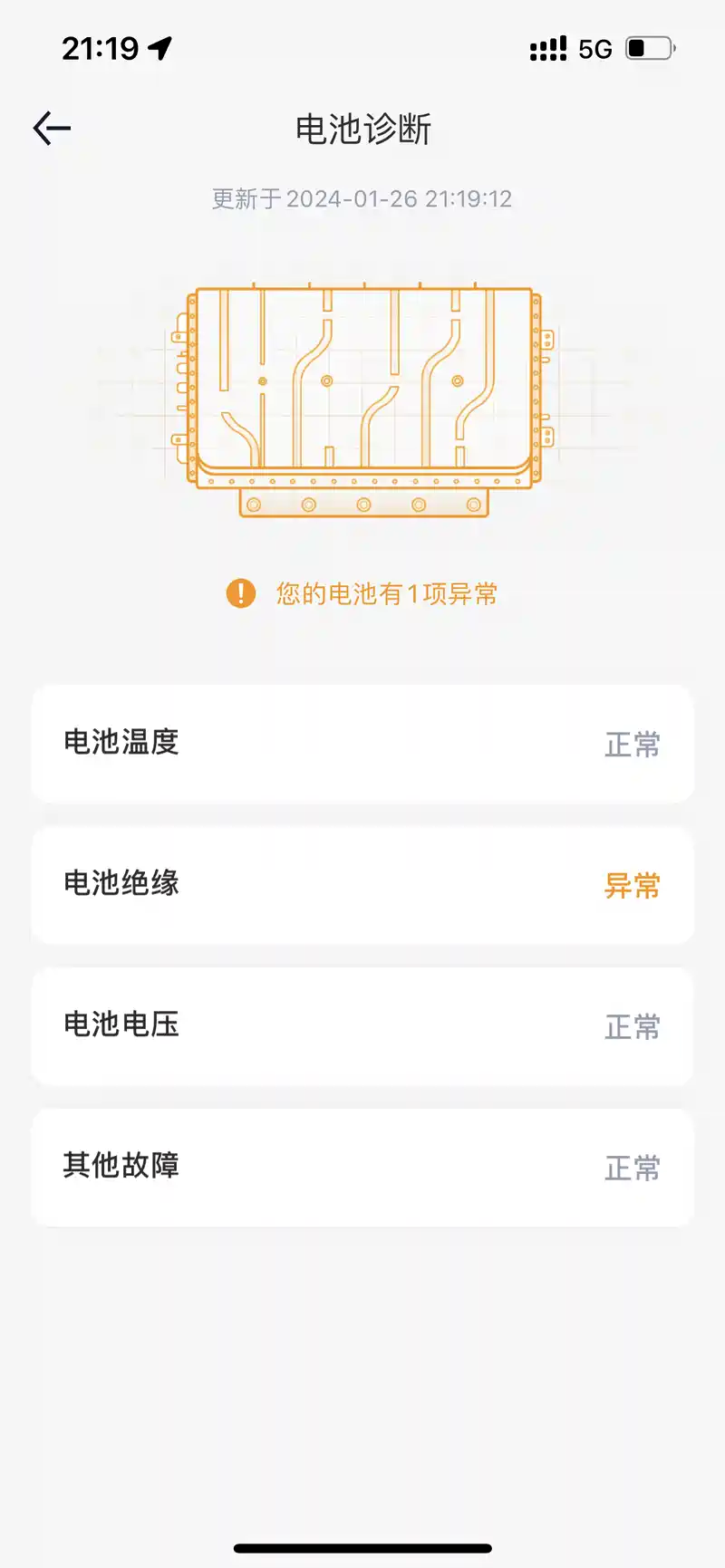Open the 电池温度 row
The height and width of the screenshot is (1568, 725).
[362, 744]
